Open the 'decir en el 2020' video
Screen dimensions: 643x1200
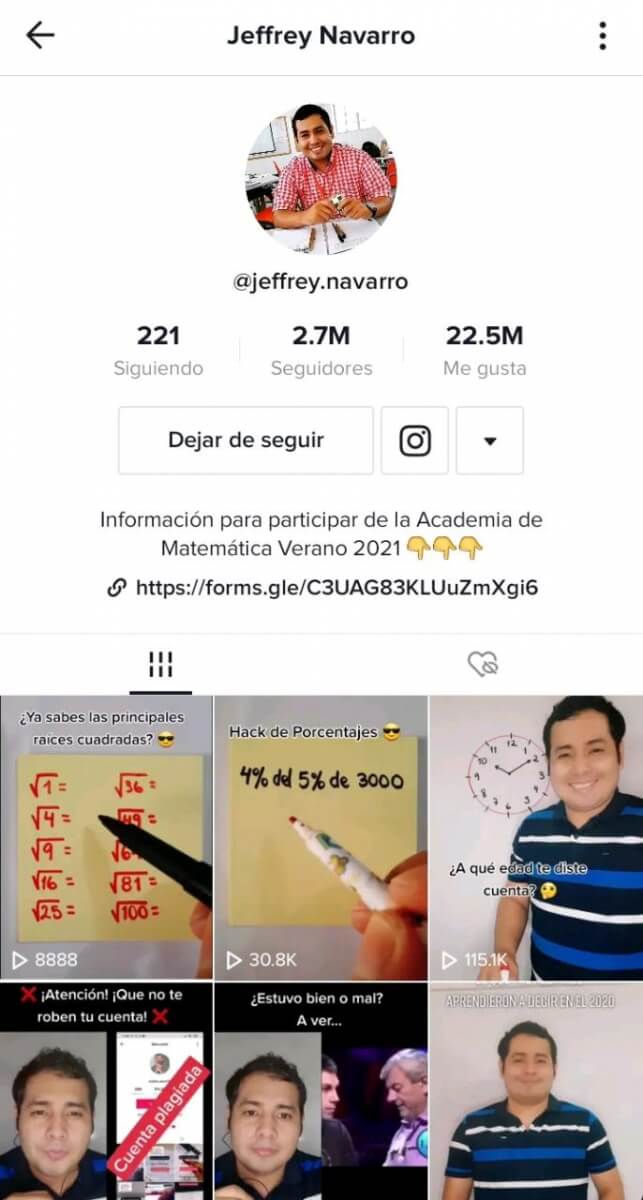point(536,1092)
